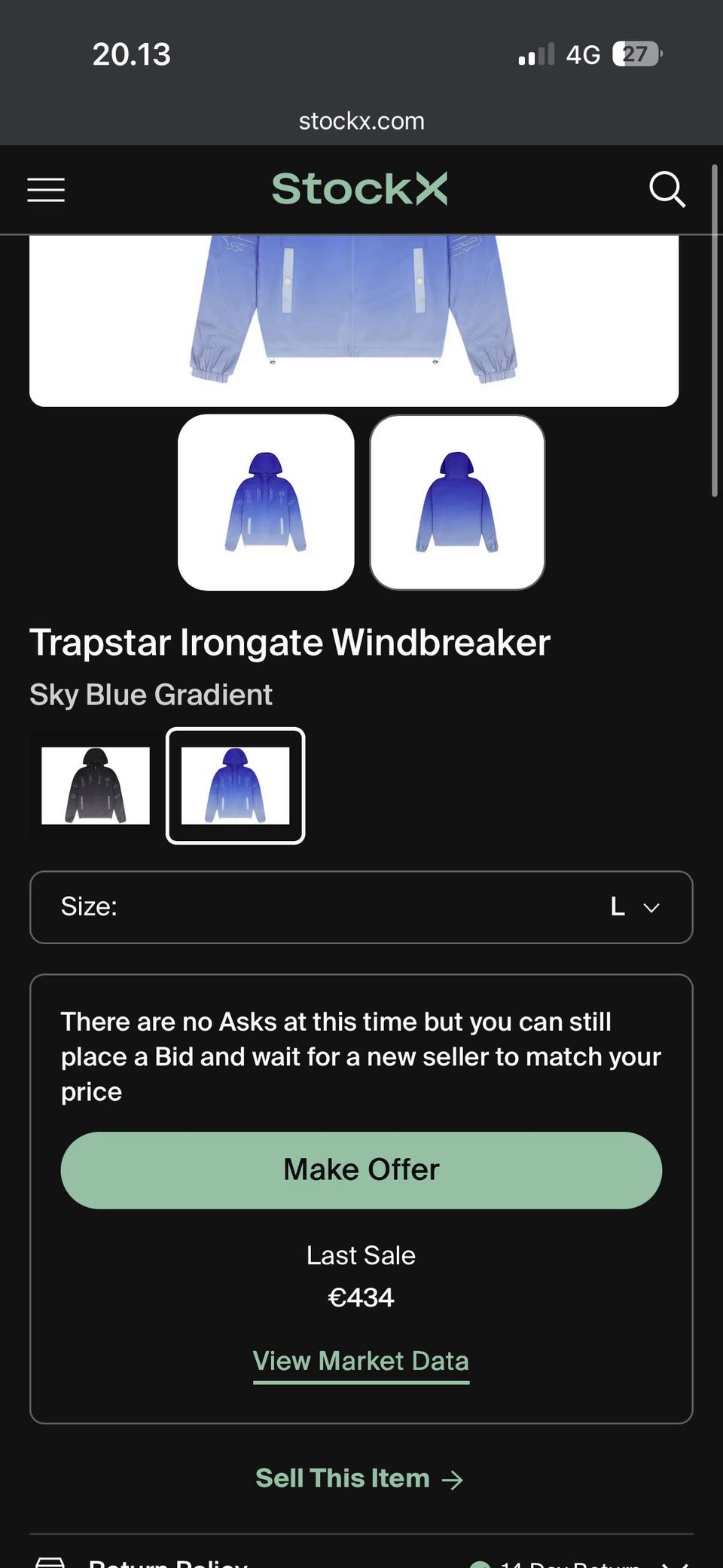Tap the stockx.com address bar
The image size is (723, 1568).
361,121
